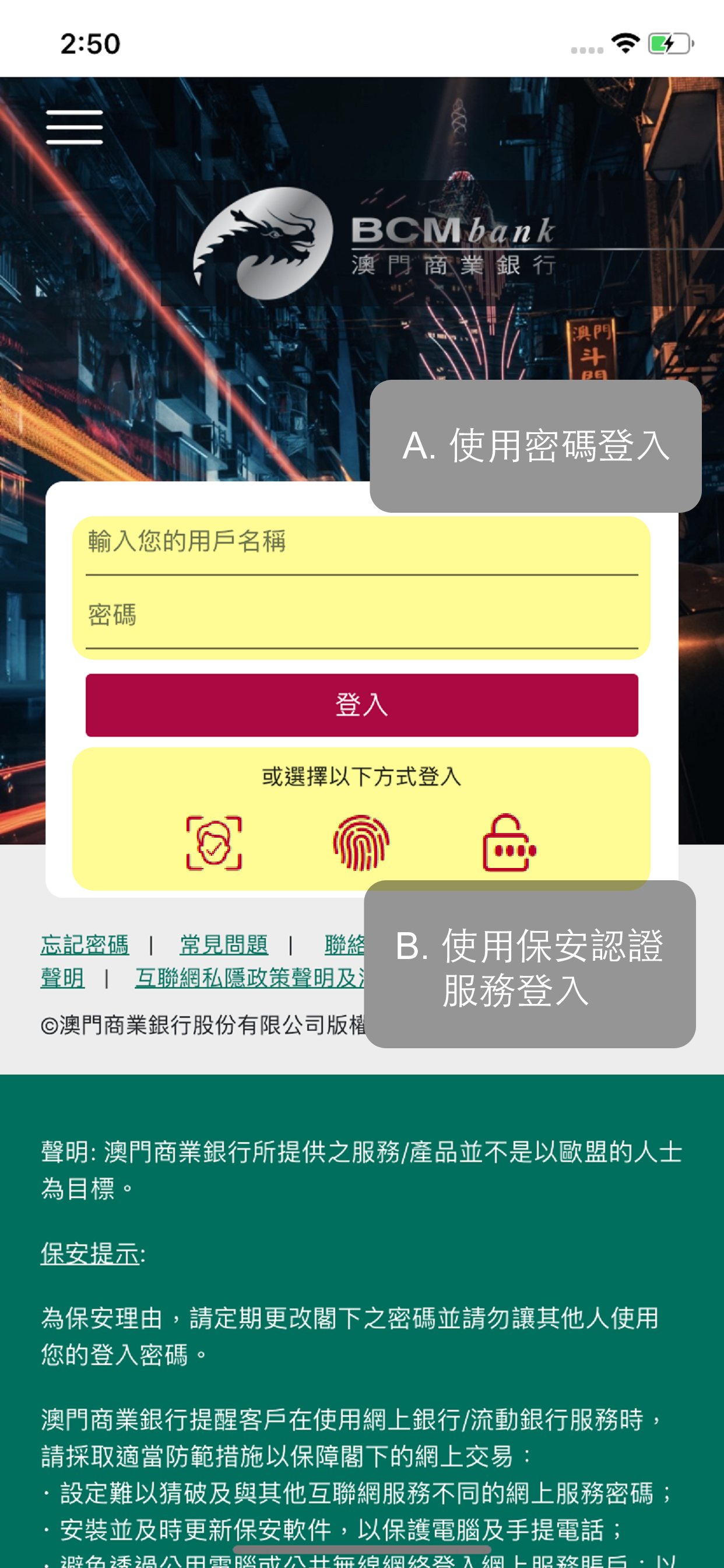Log in with the fingerprint icon
This screenshot has width=724, height=1568.
pyautogui.click(x=361, y=843)
